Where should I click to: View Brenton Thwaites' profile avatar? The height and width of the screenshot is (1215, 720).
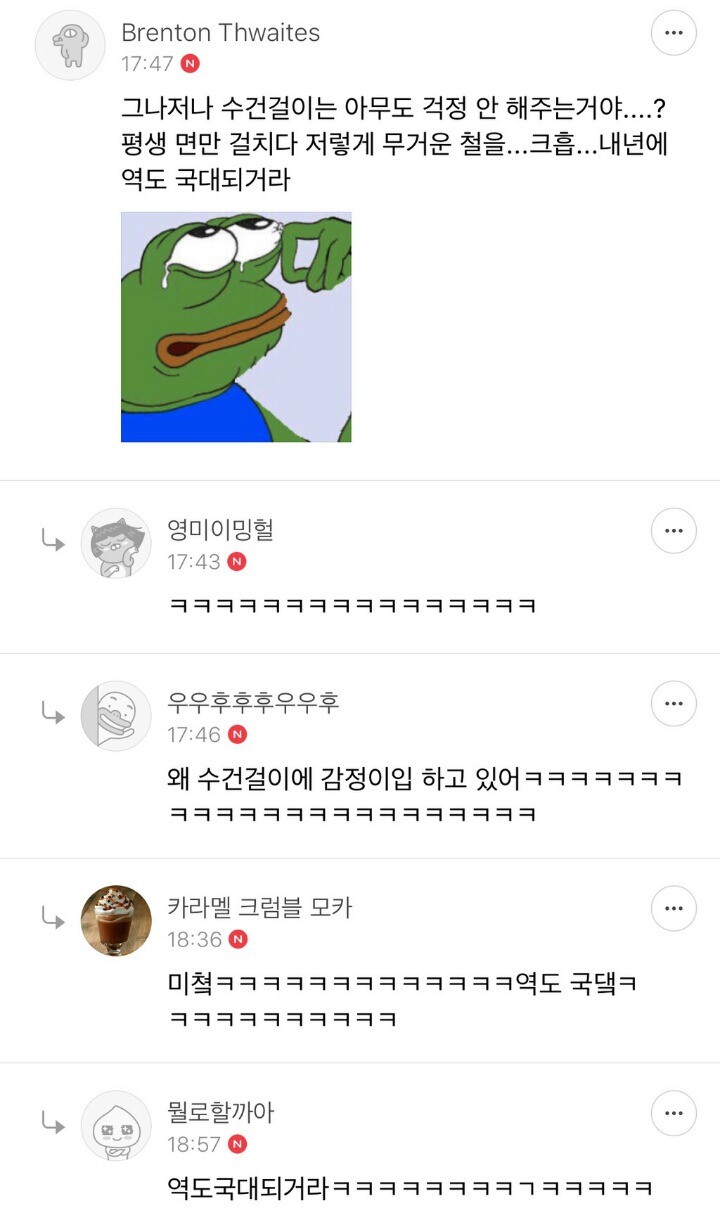pyautogui.click(x=70, y=46)
